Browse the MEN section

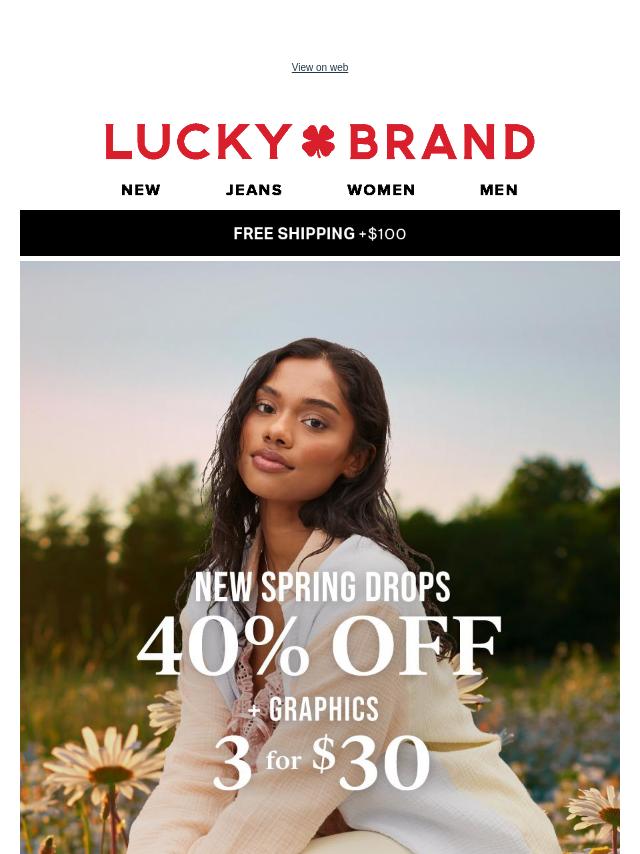click(498, 190)
